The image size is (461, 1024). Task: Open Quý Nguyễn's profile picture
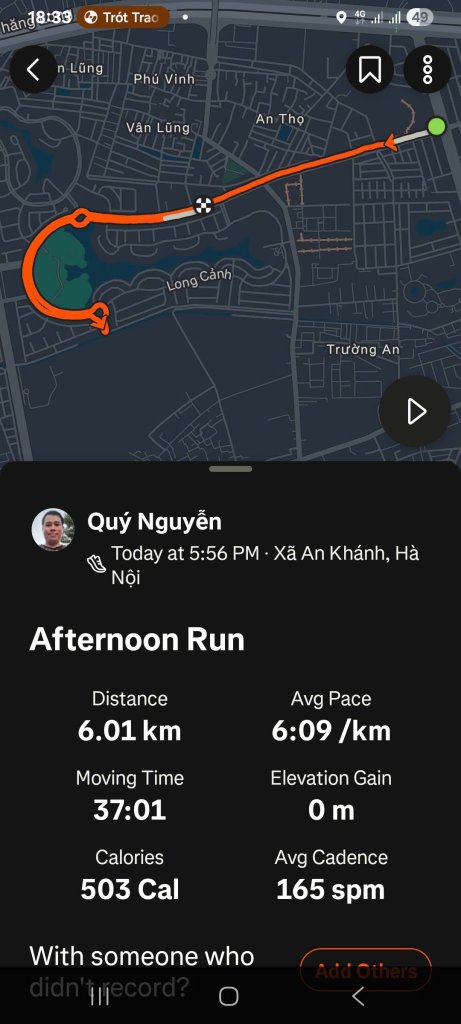tap(53, 530)
